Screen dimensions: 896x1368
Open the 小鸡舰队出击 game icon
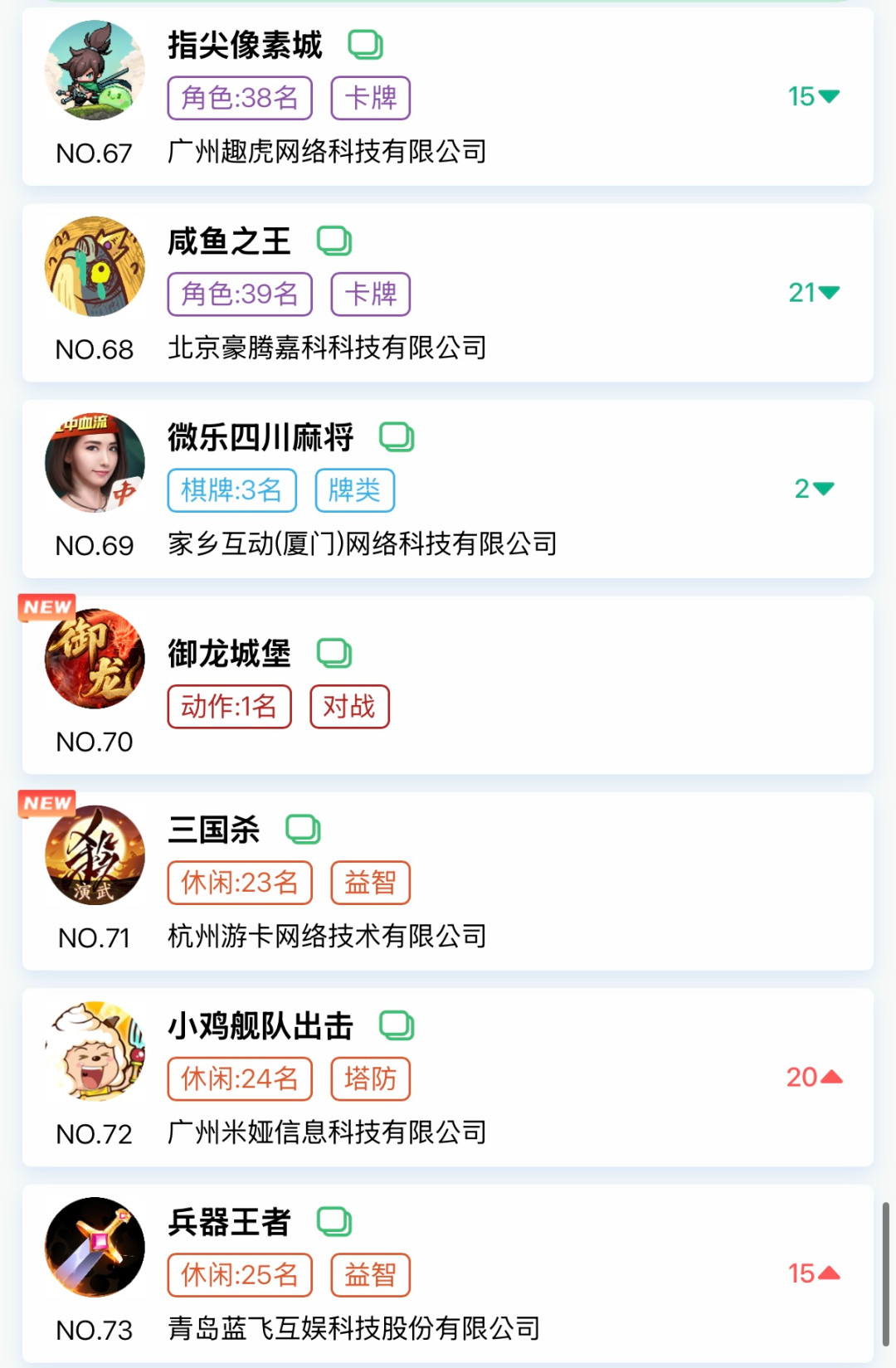coord(95,1050)
